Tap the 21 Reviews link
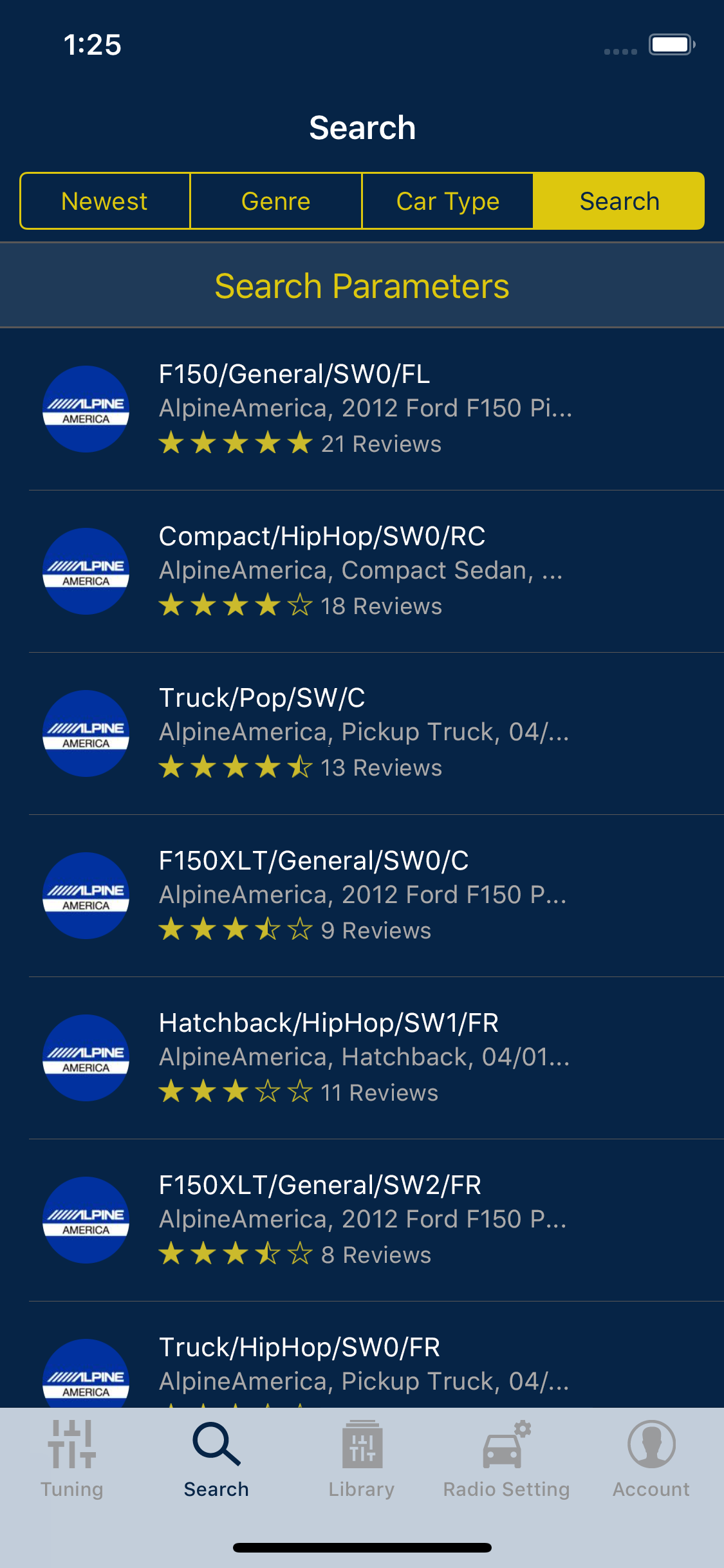 click(x=381, y=444)
